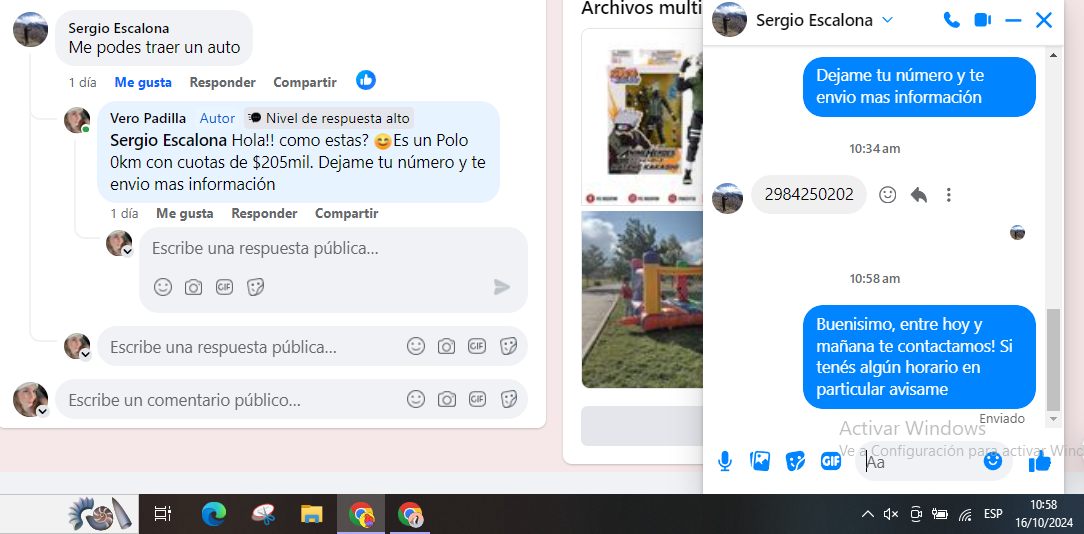The image size is (1084, 534).
Task: Start a voice call with Sergio Escalona
Action: tap(951, 20)
